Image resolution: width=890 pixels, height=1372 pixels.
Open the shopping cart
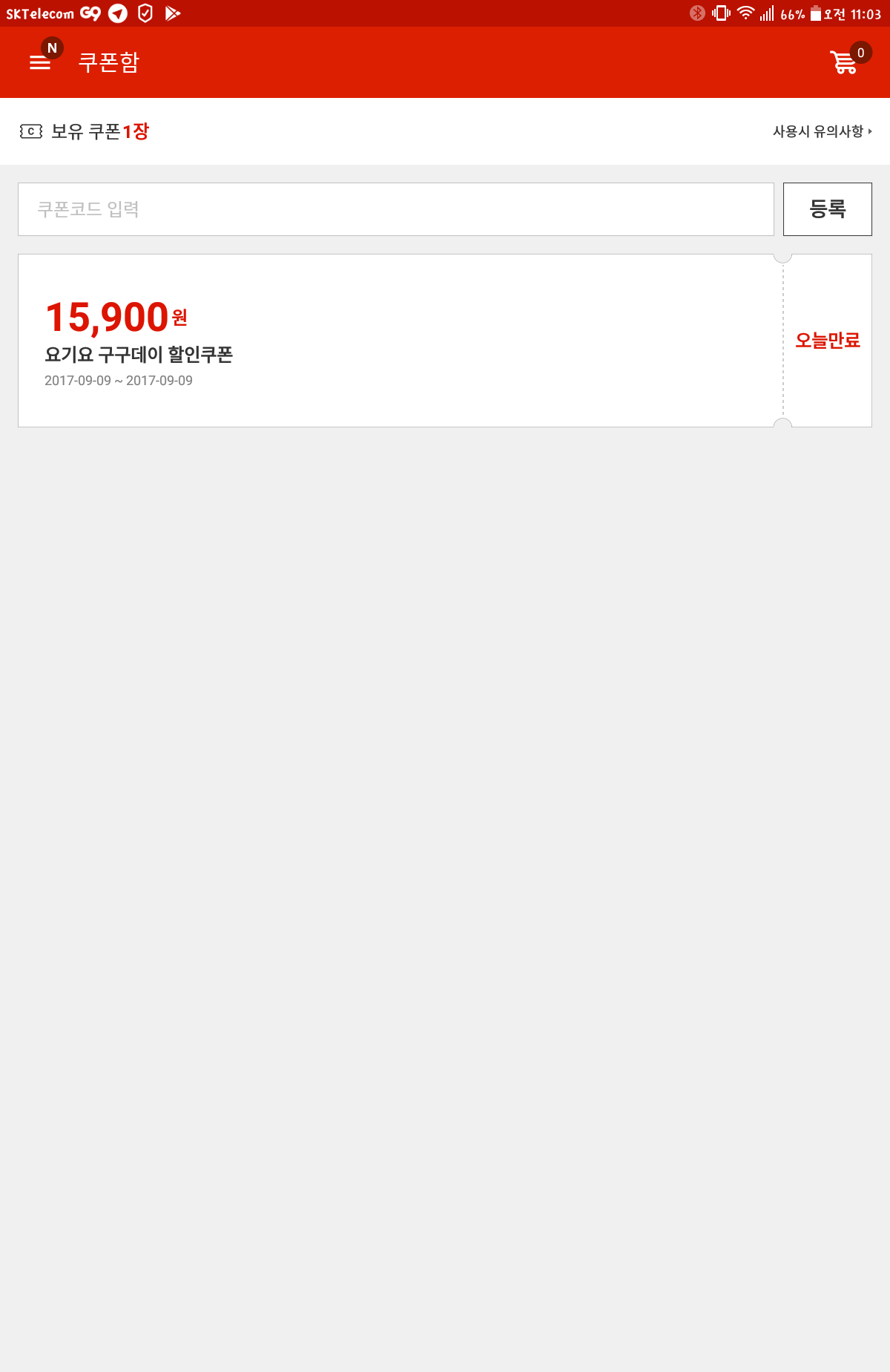pos(844,62)
